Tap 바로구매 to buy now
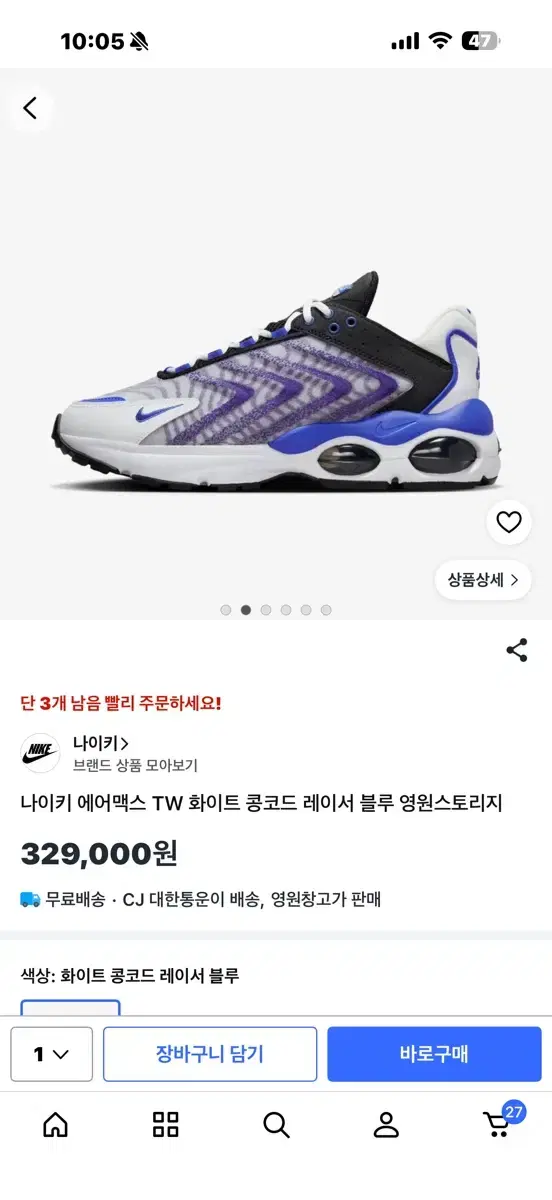Image resolution: width=552 pixels, height=1200 pixels. click(434, 1054)
